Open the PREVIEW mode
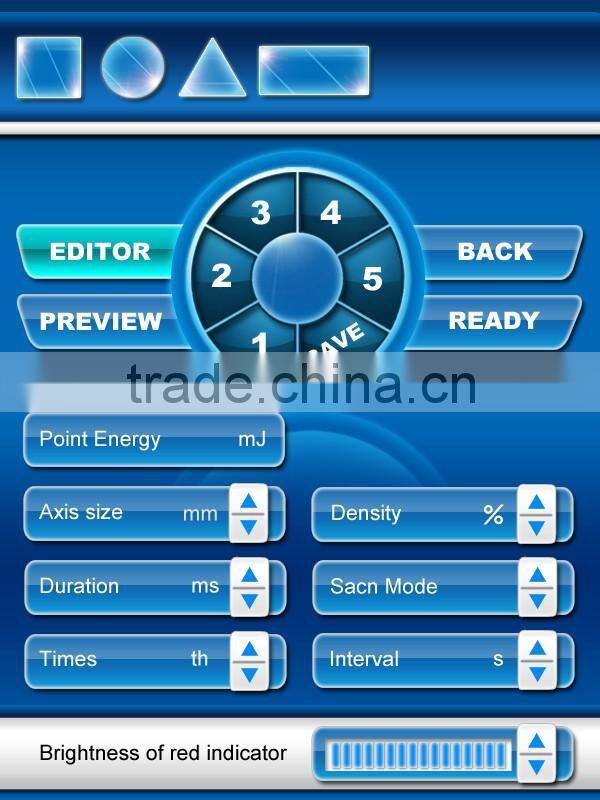This screenshot has height=800, width=600. 101,321
